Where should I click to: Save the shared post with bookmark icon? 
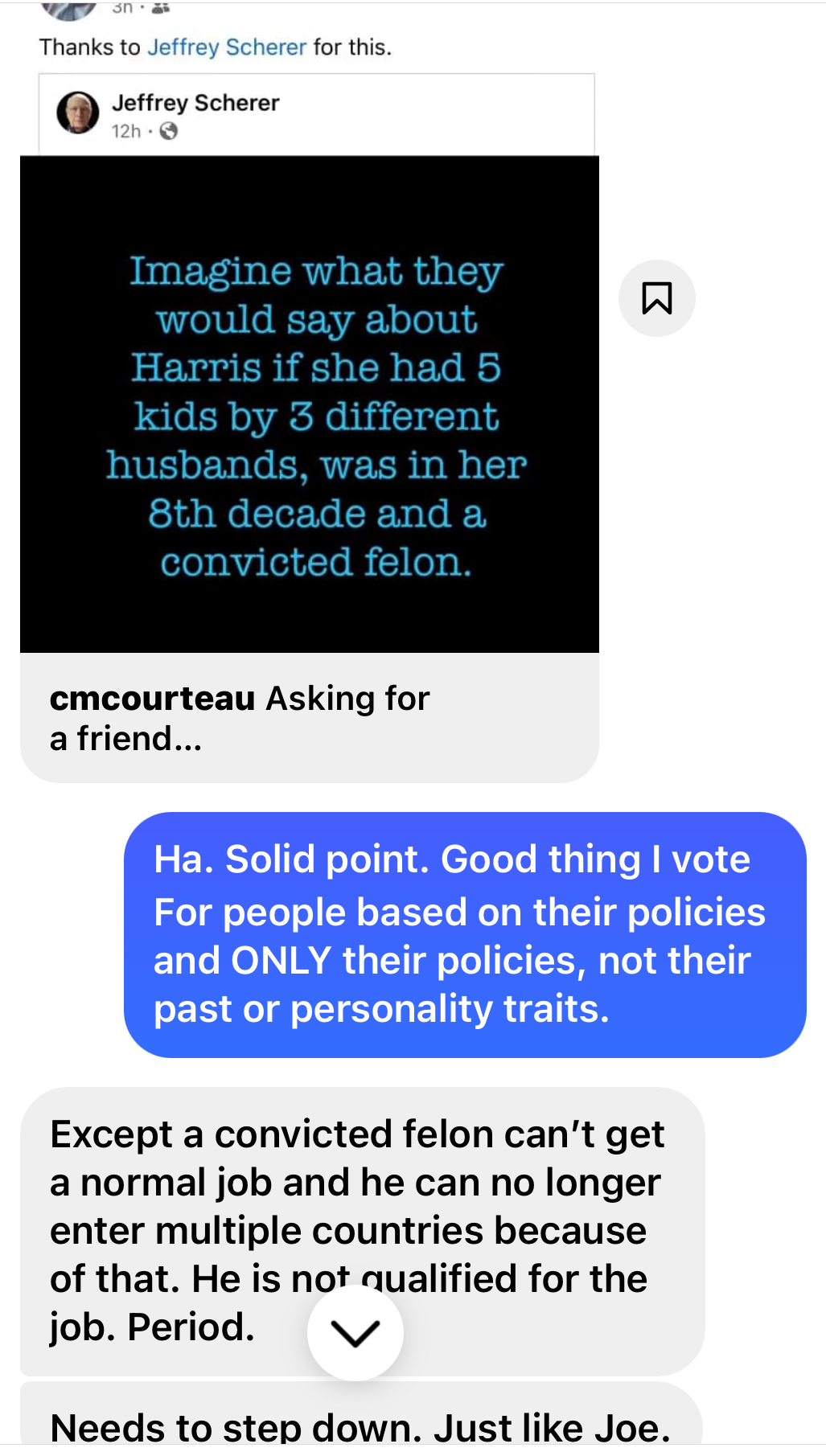click(x=656, y=298)
